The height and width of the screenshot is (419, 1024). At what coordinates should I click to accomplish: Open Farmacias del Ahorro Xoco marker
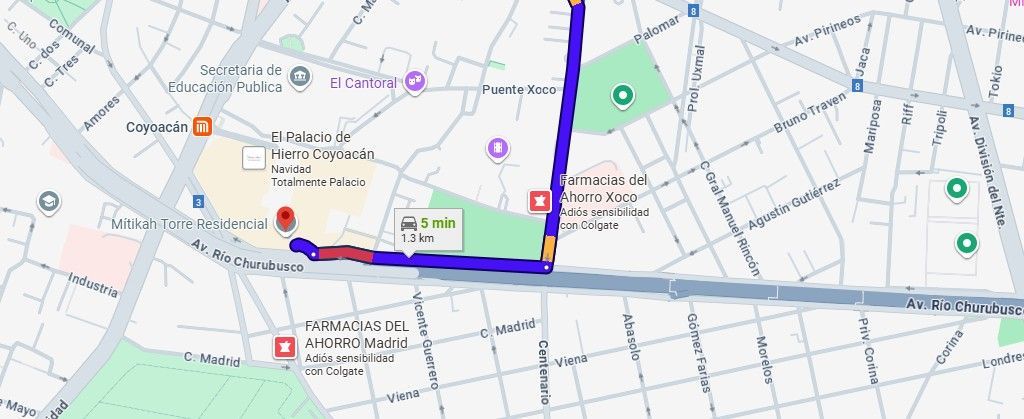tap(540, 202)
